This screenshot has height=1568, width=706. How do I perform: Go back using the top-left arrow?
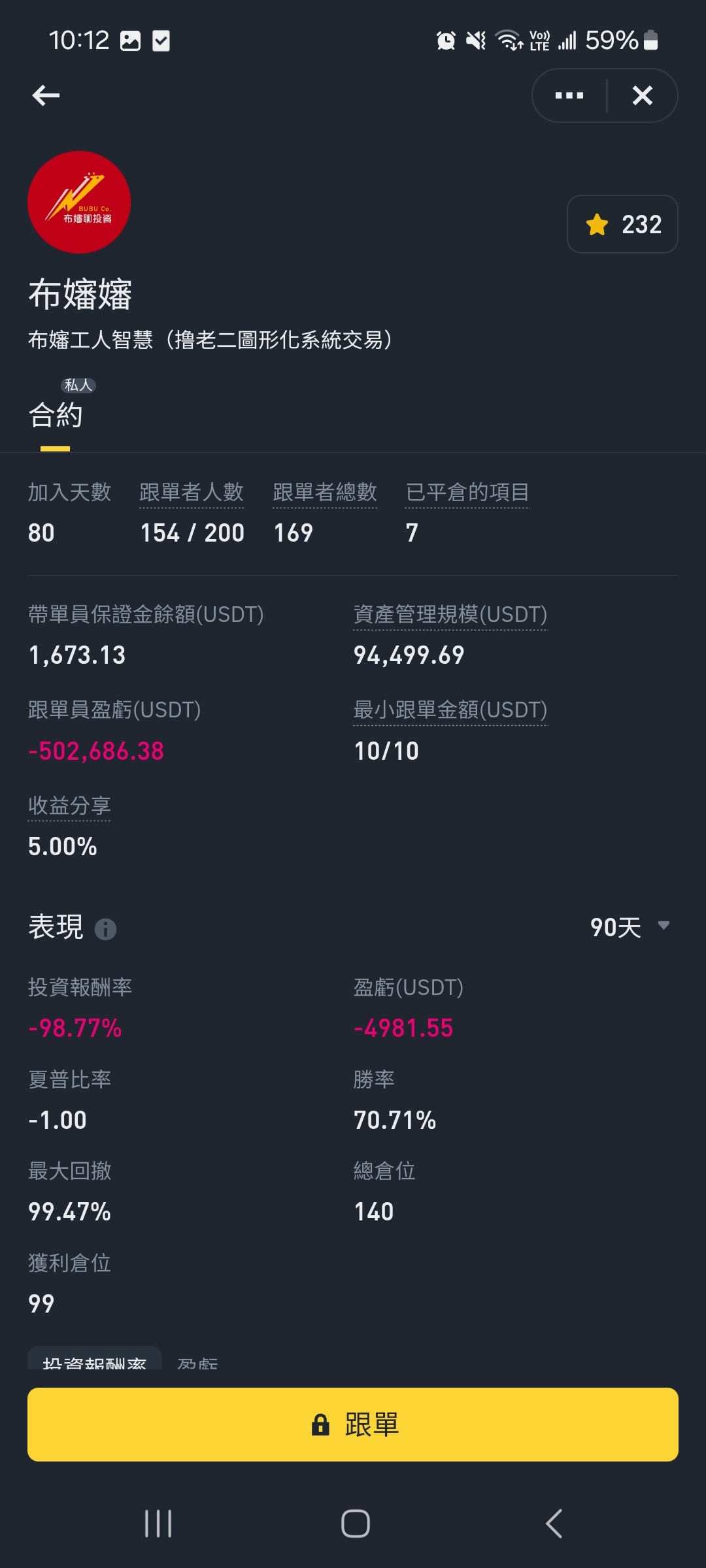(x=46, y=95)
